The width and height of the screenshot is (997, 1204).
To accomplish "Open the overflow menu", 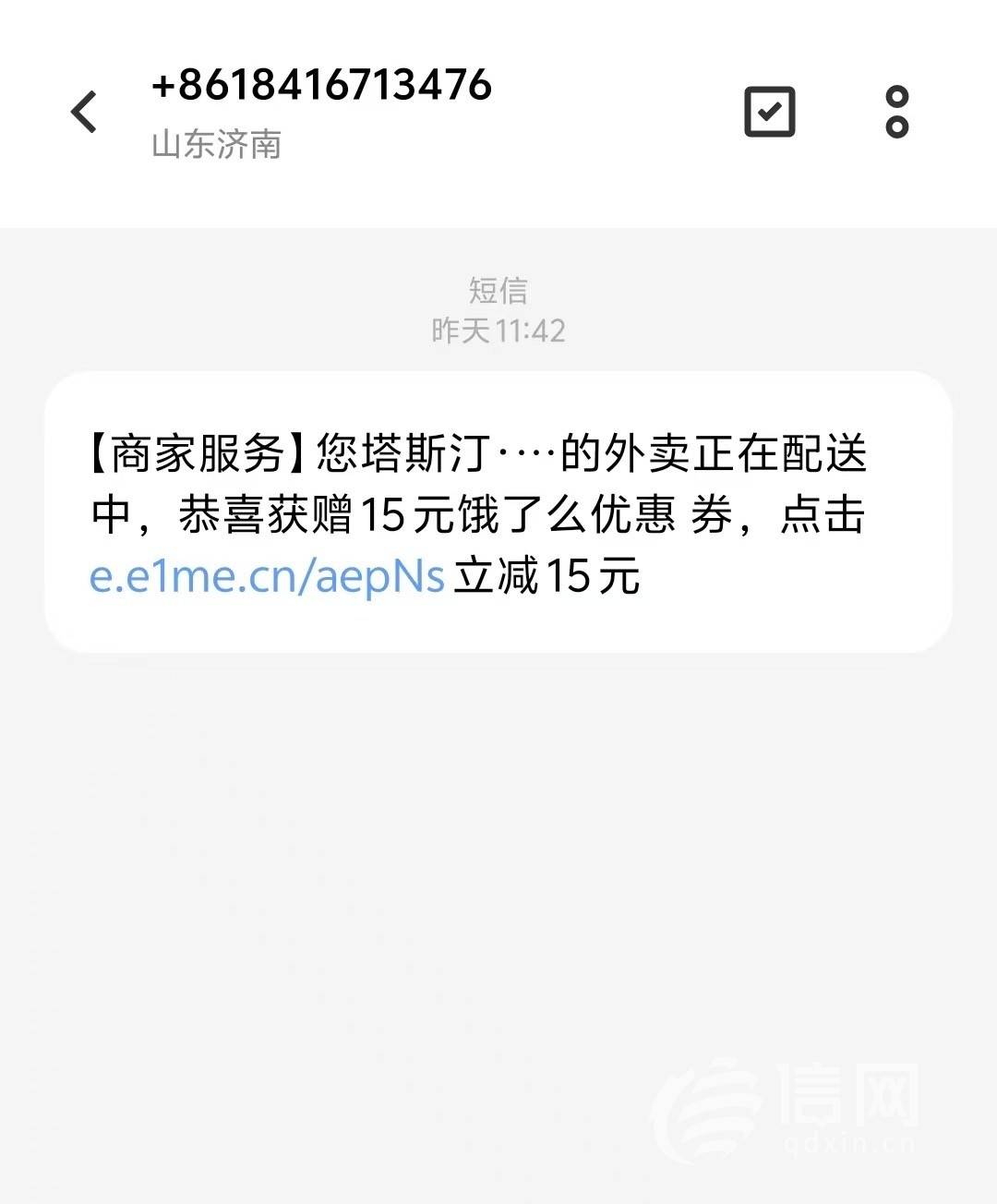I will point(896,113).
